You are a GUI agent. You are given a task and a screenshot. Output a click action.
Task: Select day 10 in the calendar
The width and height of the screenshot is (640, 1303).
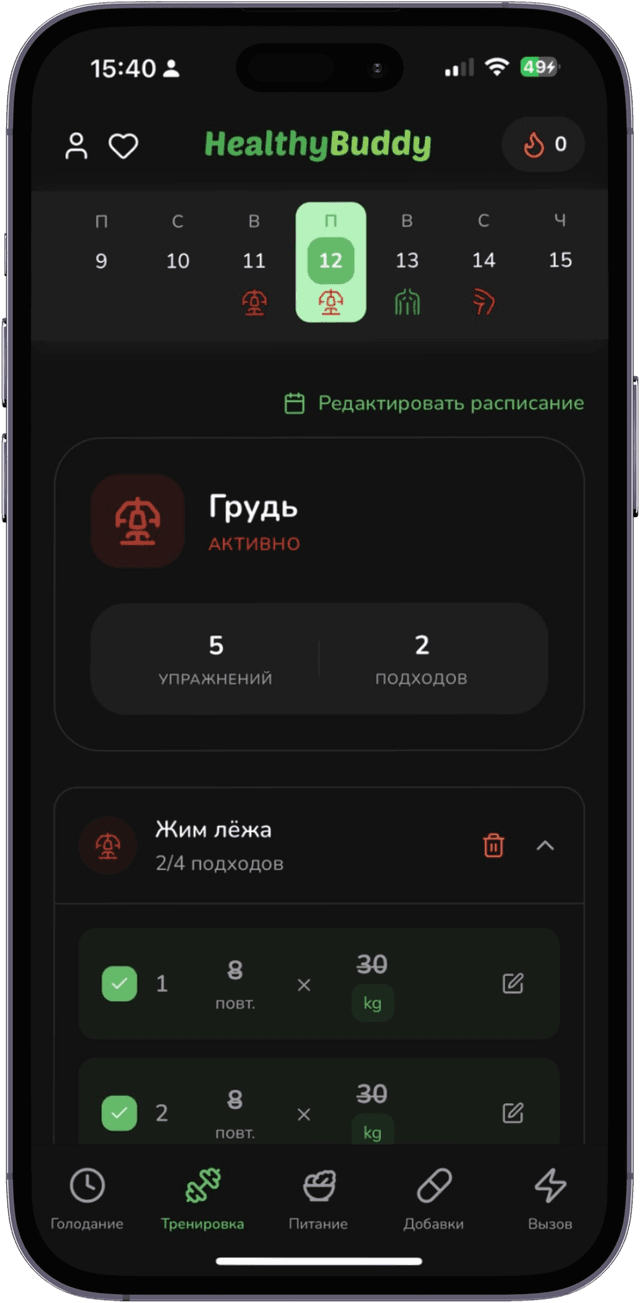(178, 261)
